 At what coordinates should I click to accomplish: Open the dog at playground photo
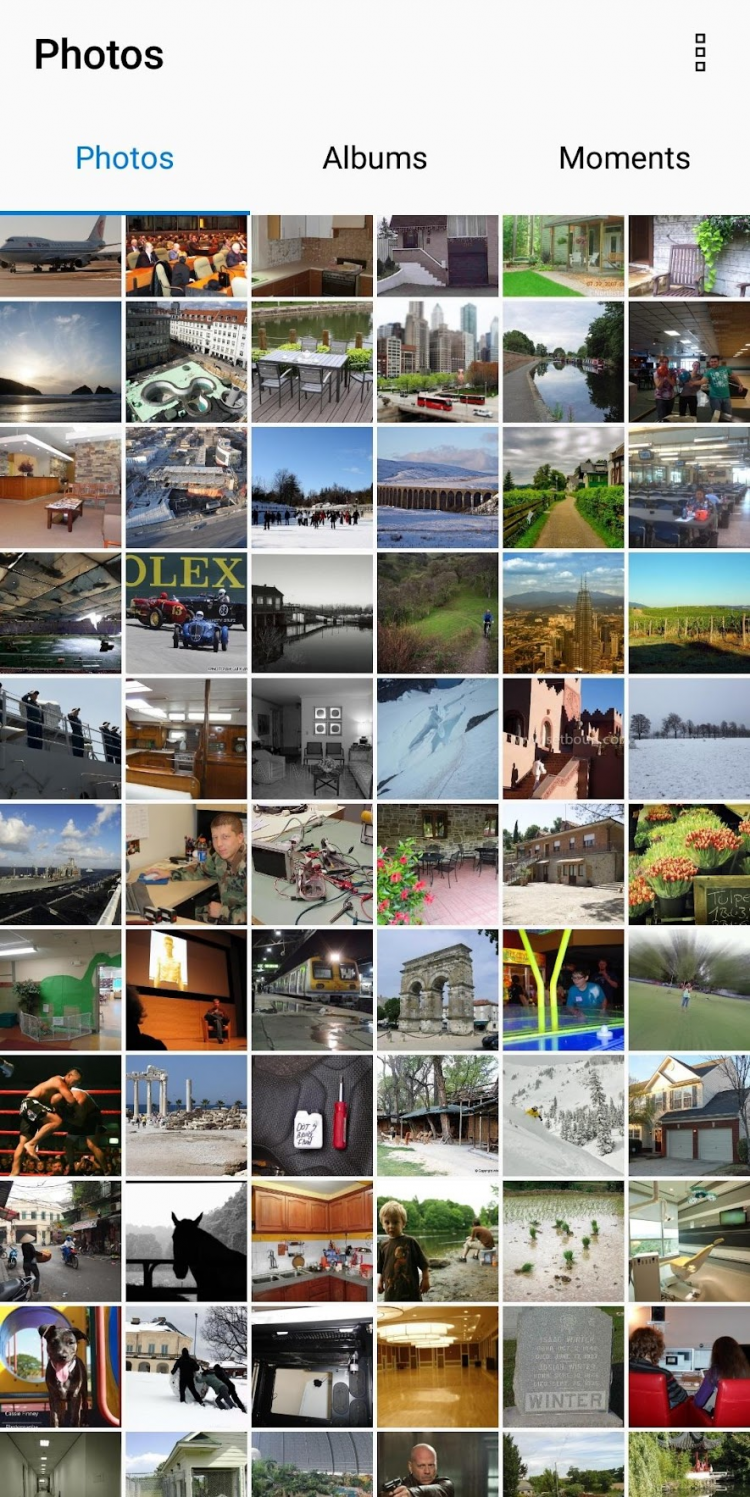coord(60,1366)
